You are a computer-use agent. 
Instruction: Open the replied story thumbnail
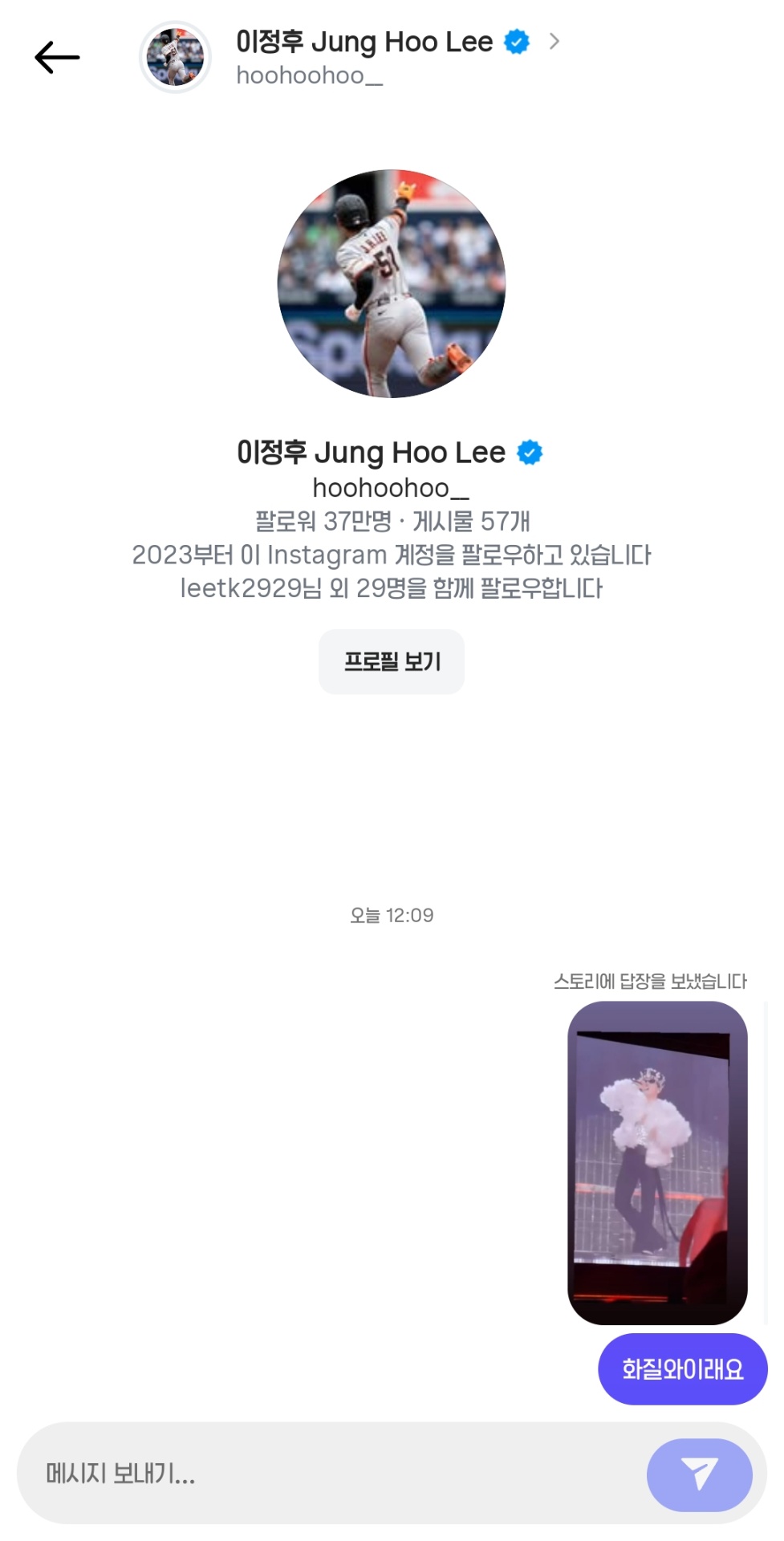(x=657, y=1163)
